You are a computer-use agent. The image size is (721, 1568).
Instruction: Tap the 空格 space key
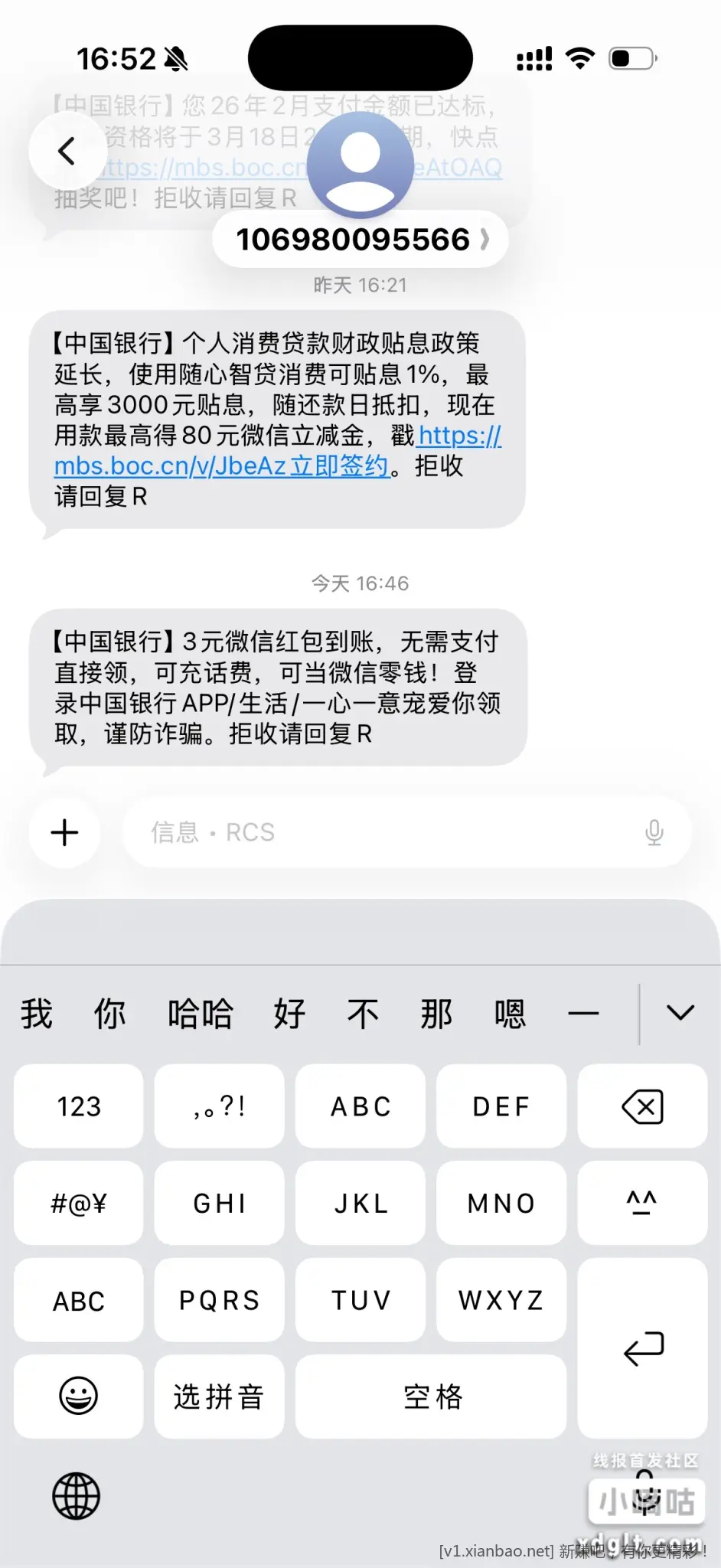[432, 1396]
